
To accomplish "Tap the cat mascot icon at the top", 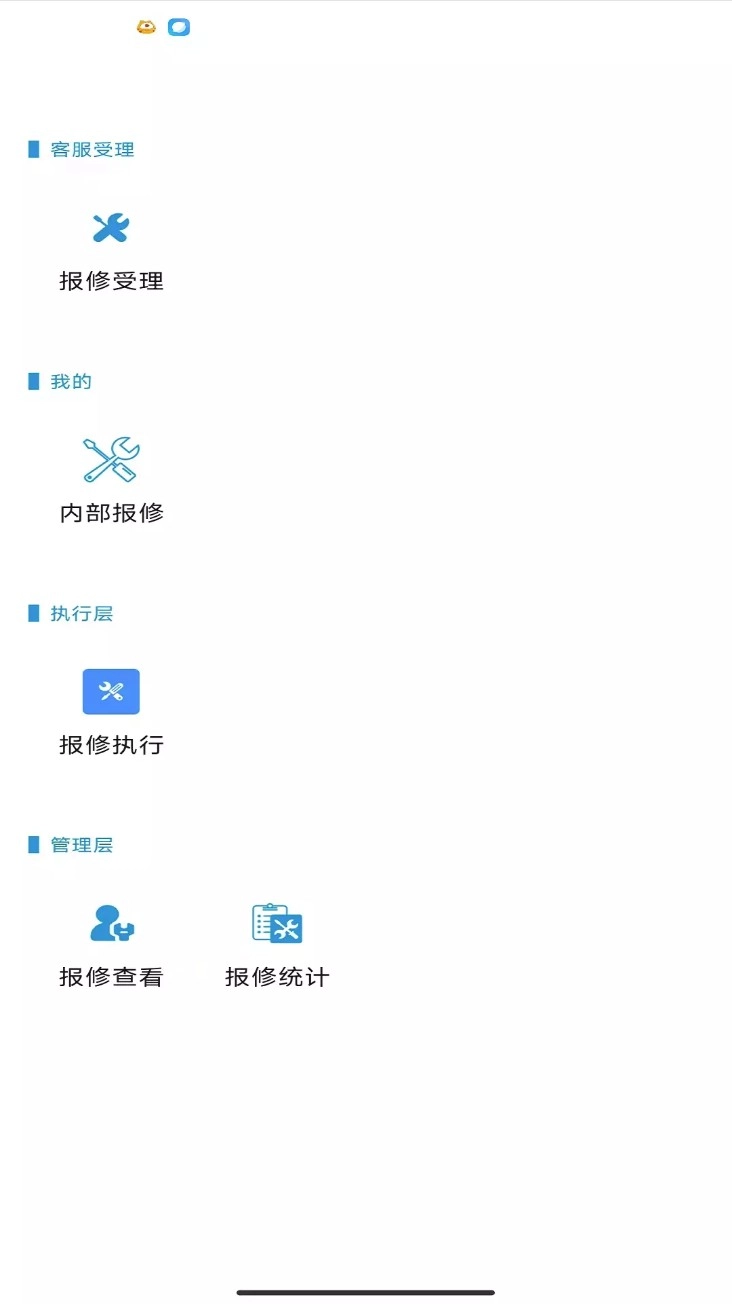I will click(x=144, y=27).
